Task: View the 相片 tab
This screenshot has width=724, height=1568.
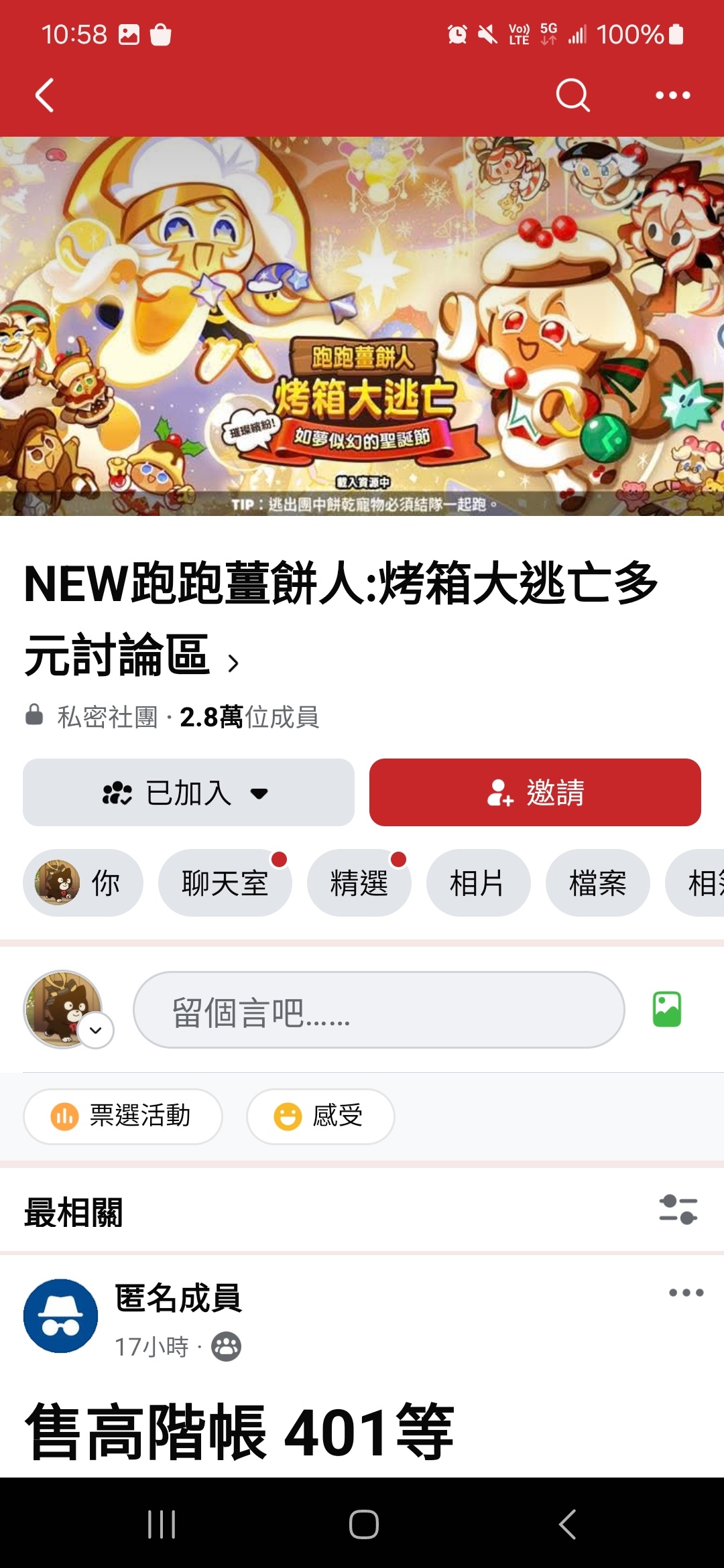Action: click(x=478, y=883)
